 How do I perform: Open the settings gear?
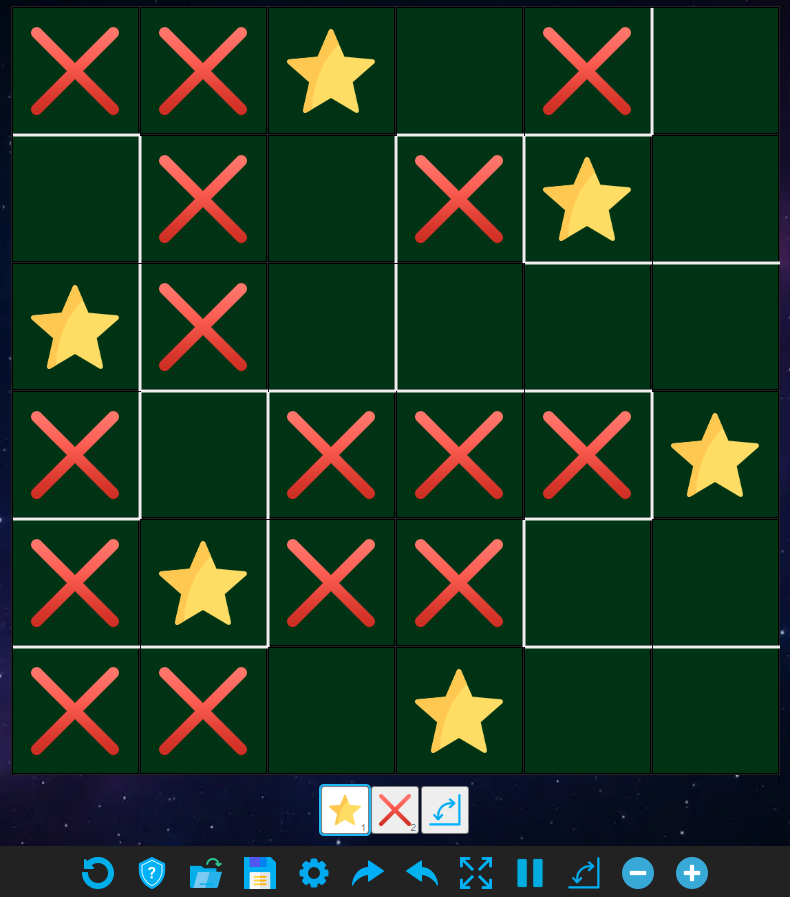tap(314, 873)
